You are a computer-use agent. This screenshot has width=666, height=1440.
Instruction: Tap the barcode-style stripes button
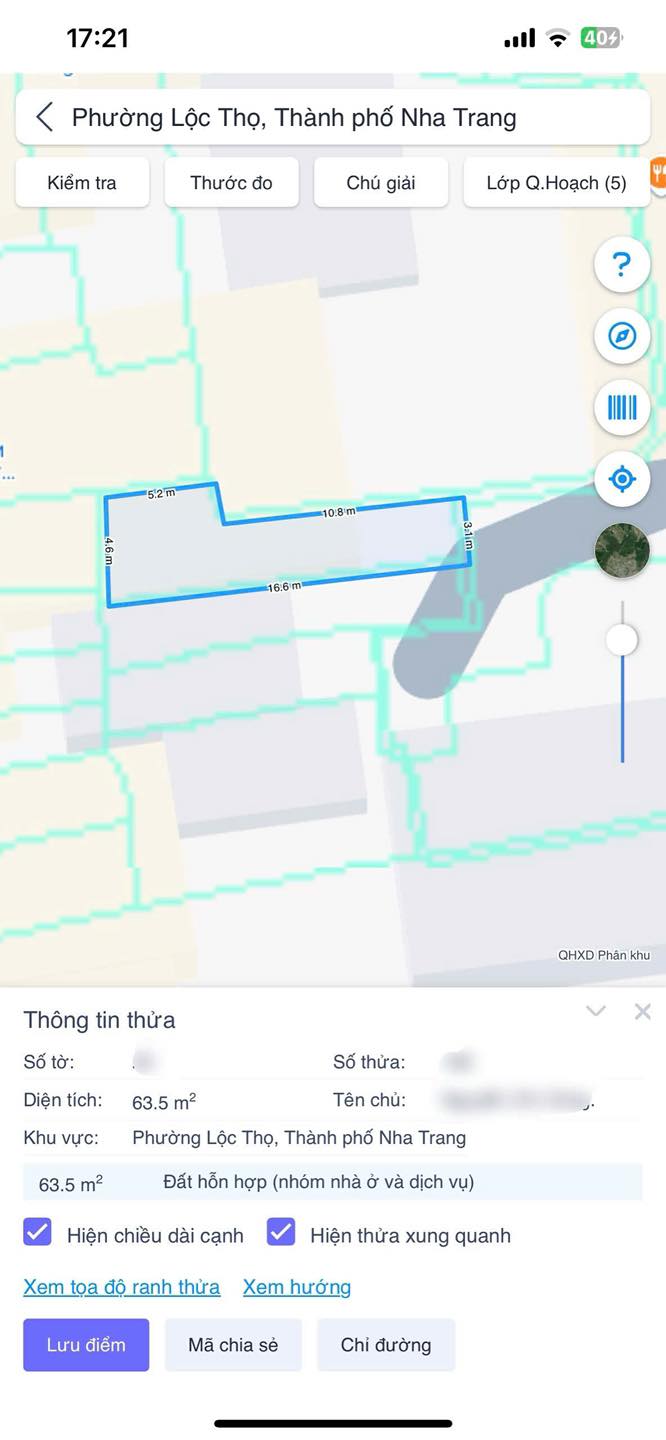pyautogui.click(x=622, y=407)
